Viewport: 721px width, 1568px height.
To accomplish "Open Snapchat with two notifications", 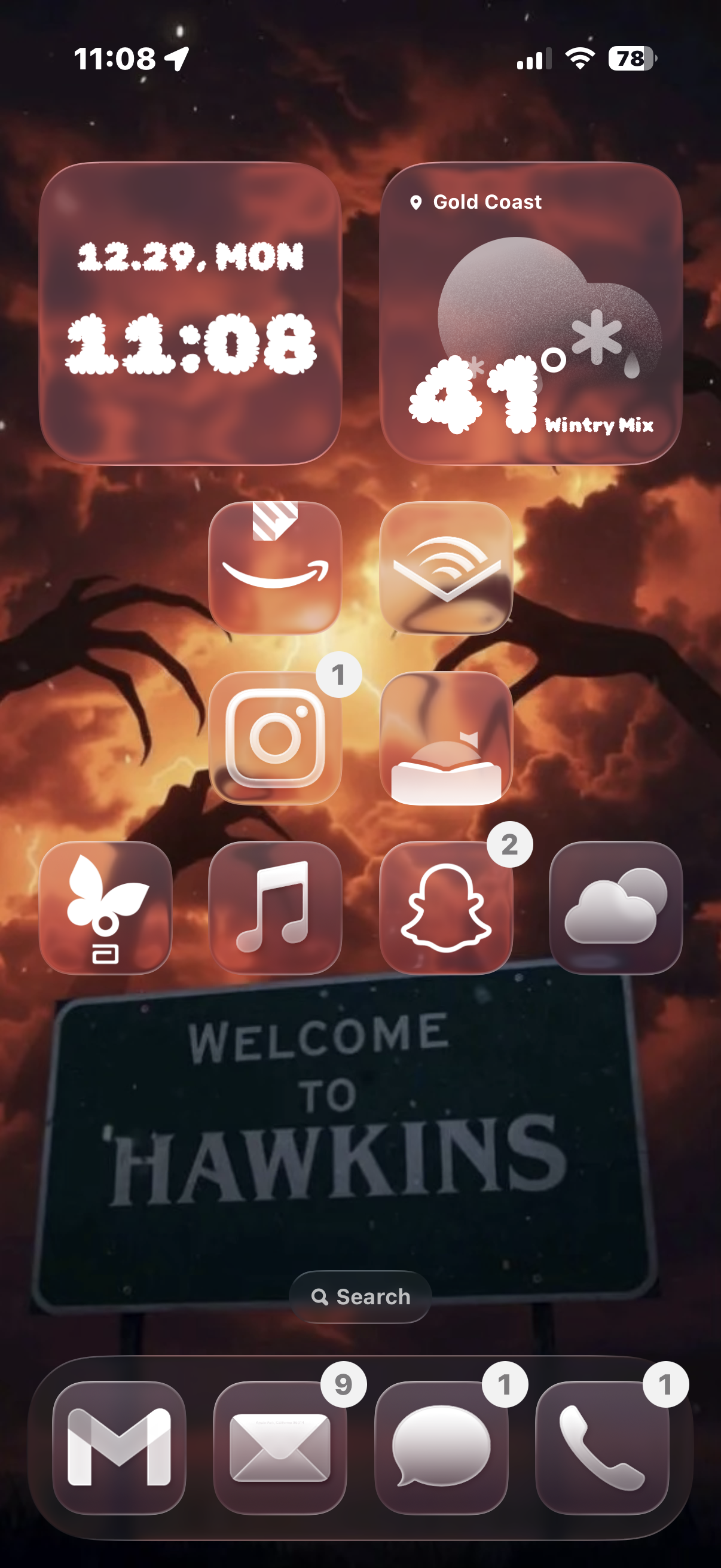I will click(x=445, y=908).
